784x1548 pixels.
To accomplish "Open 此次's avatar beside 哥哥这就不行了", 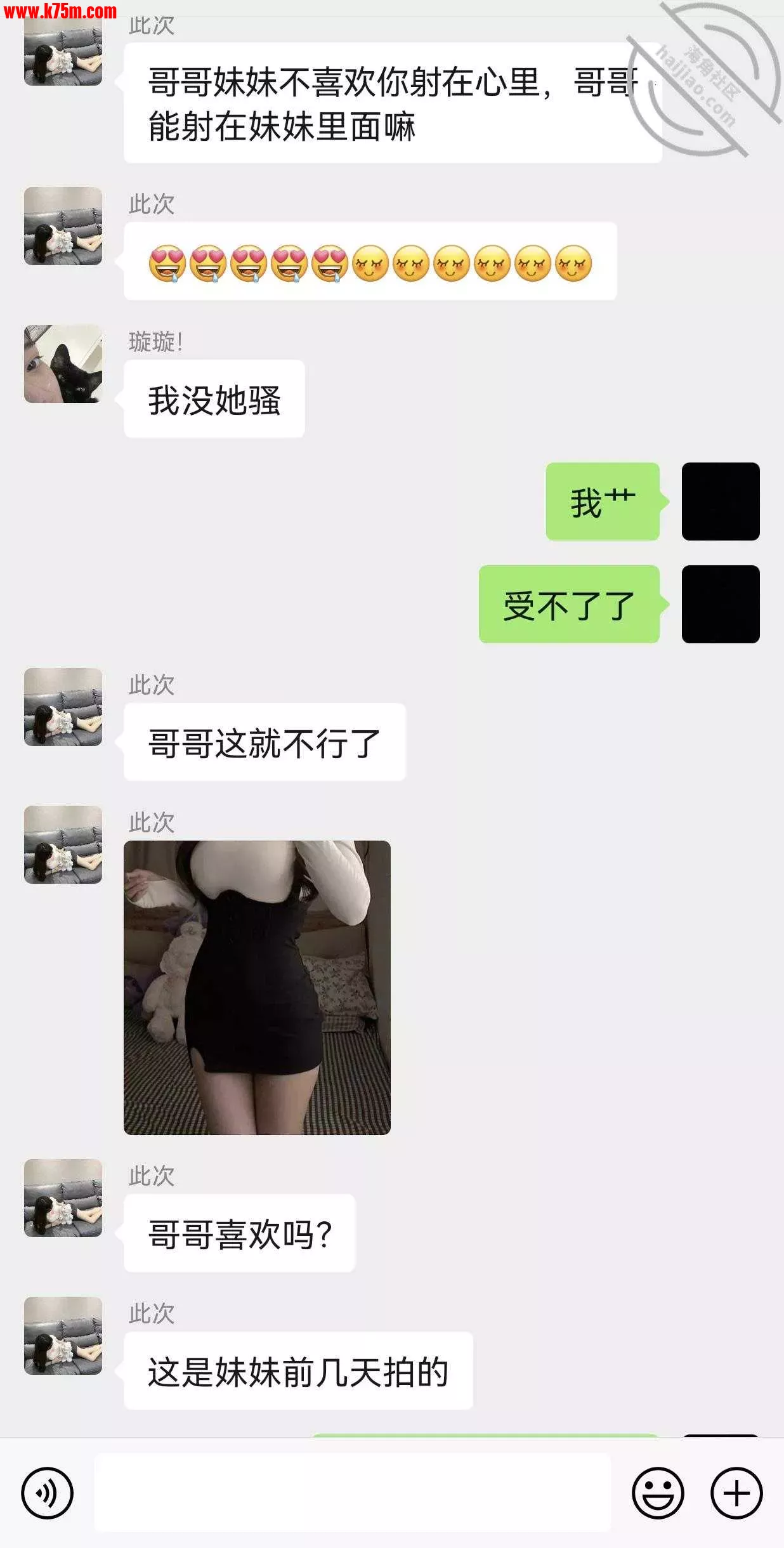I will coord(63,707).
